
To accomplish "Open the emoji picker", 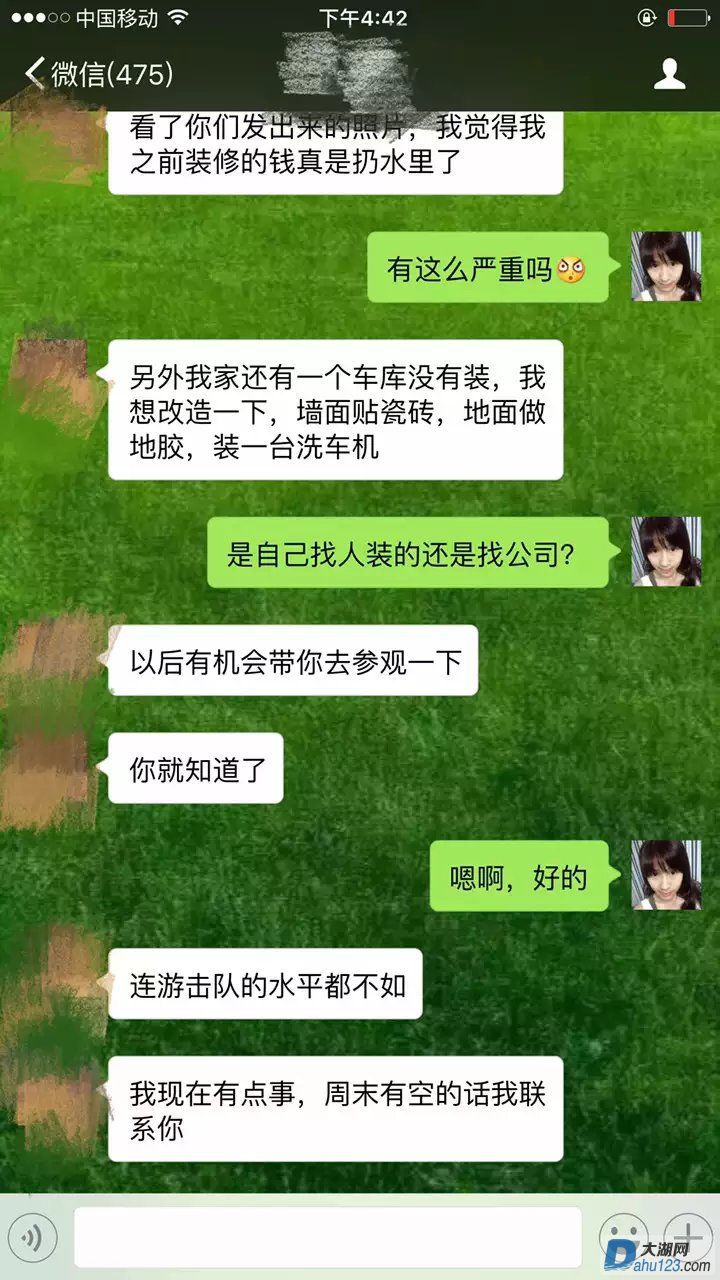I will tap(624, 1238).
